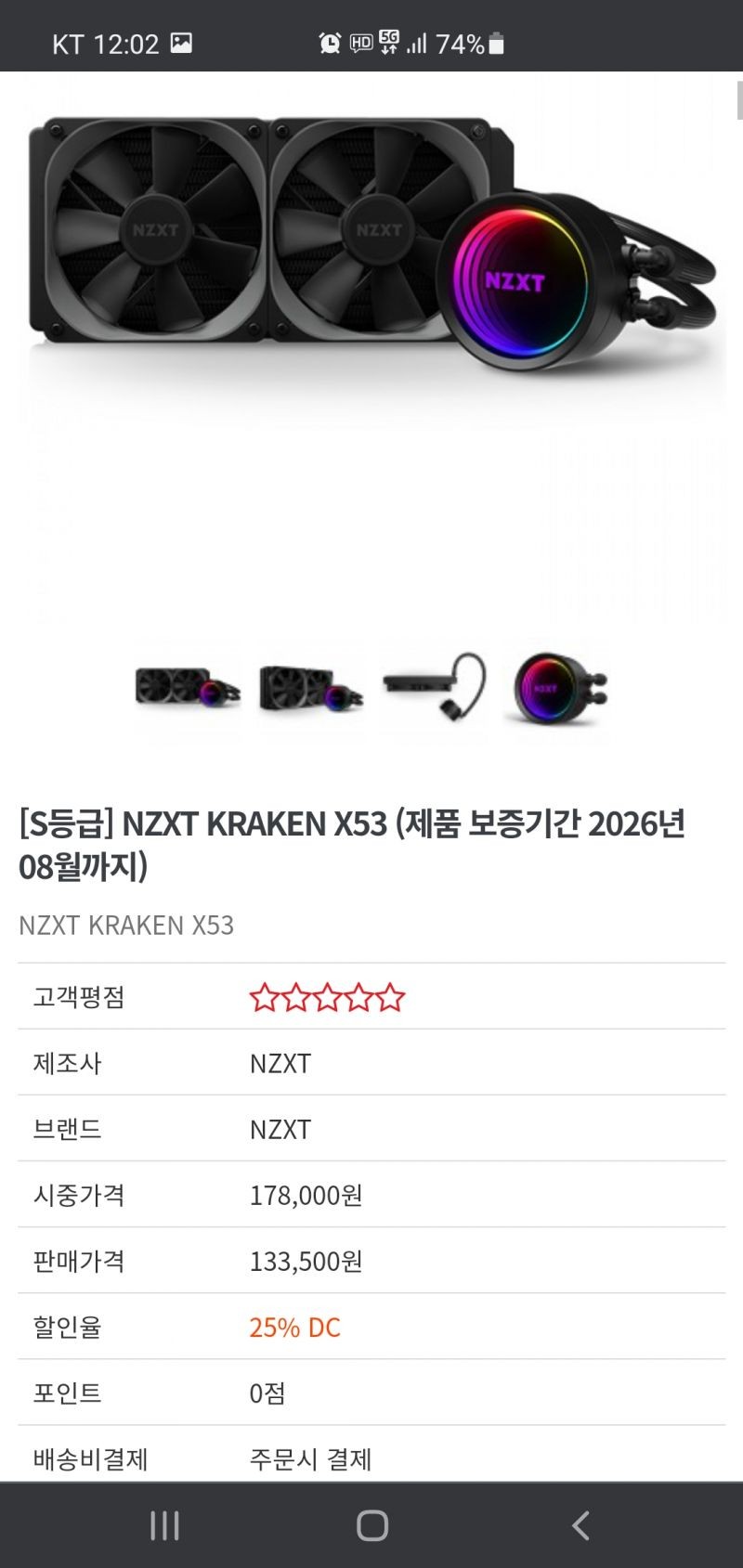Viewport: 743px width, 1568px height.
Task: Select the second thumbnail, angled cooler view
Action: point(311,689)
